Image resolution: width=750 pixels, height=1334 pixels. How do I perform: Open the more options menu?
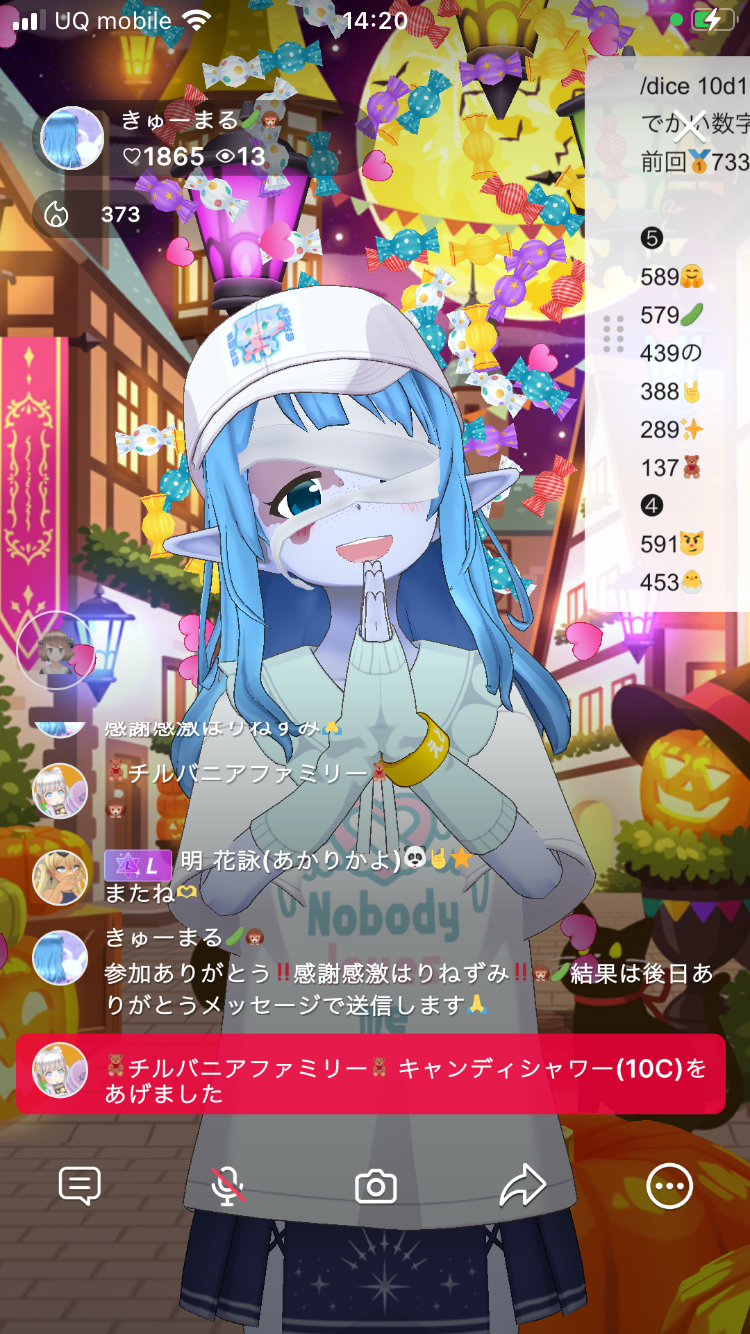pos(669,1187)
